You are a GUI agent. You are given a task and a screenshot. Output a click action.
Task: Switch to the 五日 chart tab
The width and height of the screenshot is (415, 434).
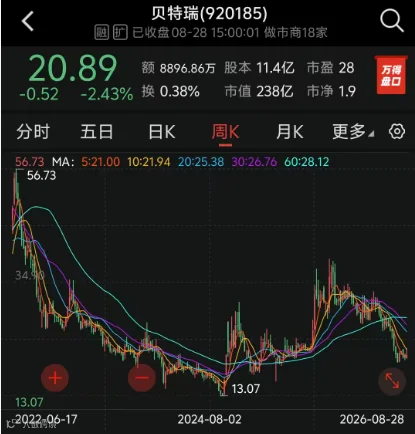pyautogui.click(x=97, y=132)
